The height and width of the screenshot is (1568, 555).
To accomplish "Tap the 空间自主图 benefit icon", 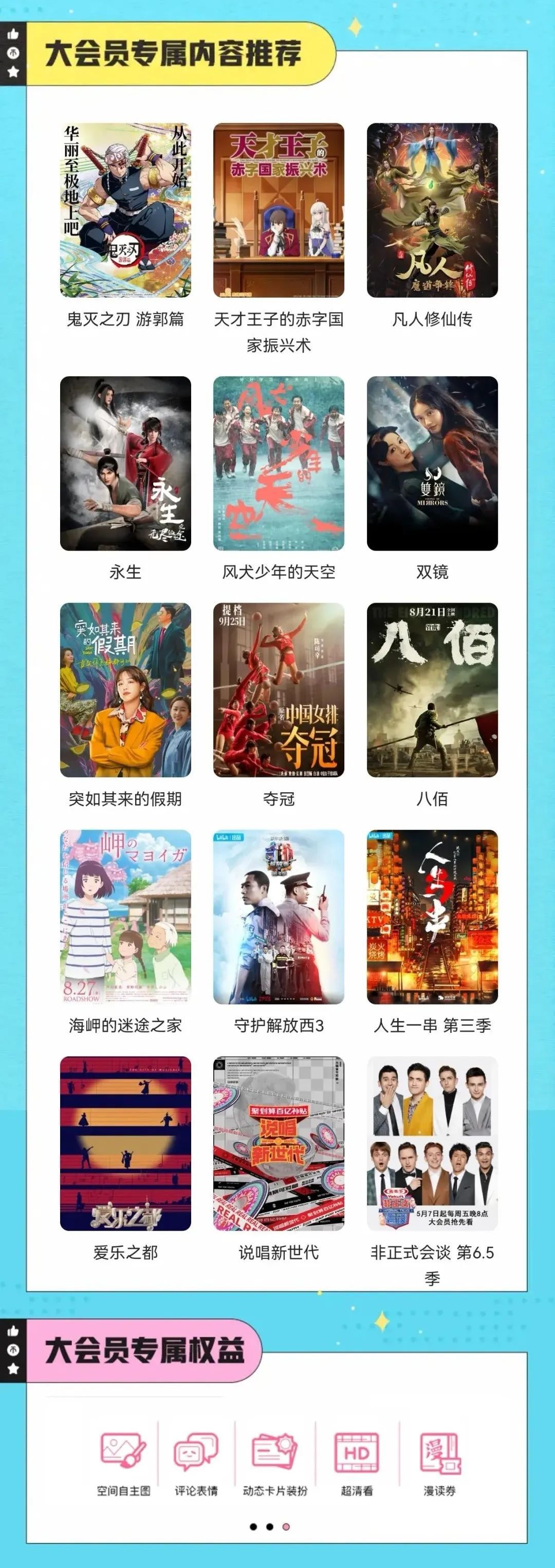I will click(x=123, y=1452).
